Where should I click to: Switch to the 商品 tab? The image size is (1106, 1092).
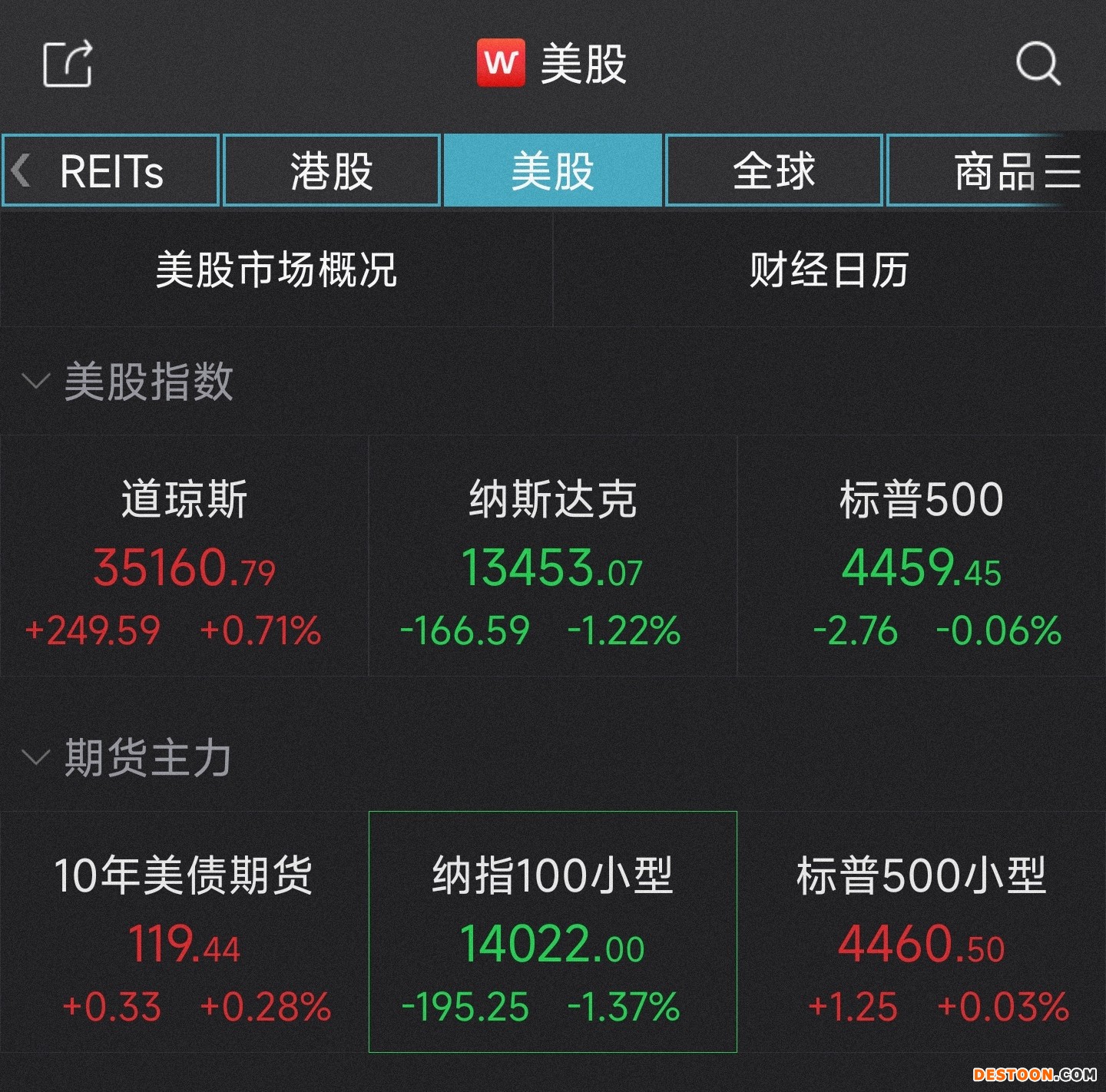coord(995,170)
